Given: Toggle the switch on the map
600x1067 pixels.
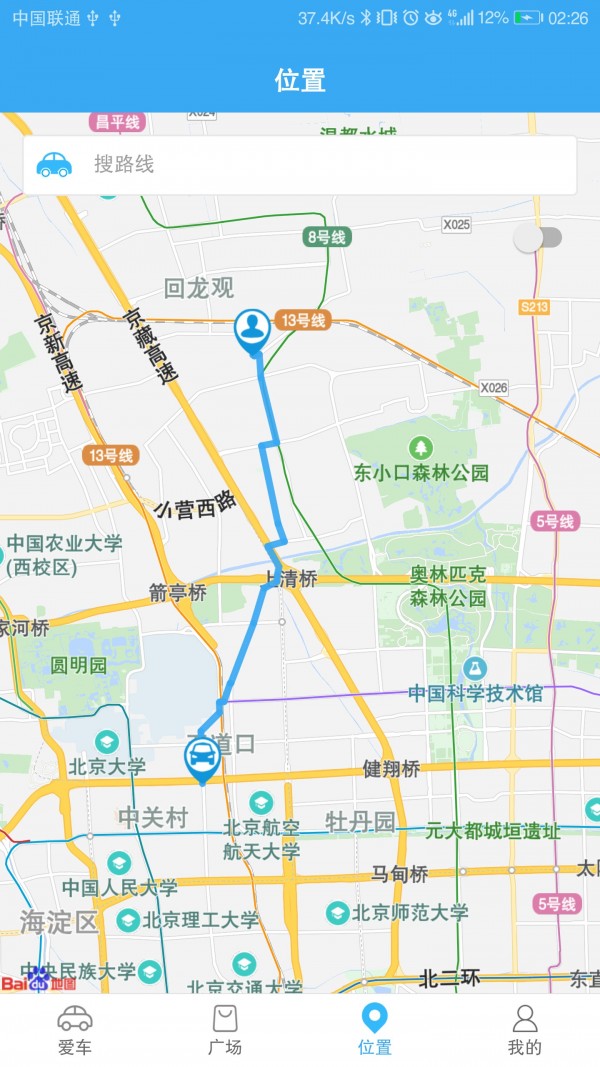Looking at the screenshot, I should click(x=537, y=238).
